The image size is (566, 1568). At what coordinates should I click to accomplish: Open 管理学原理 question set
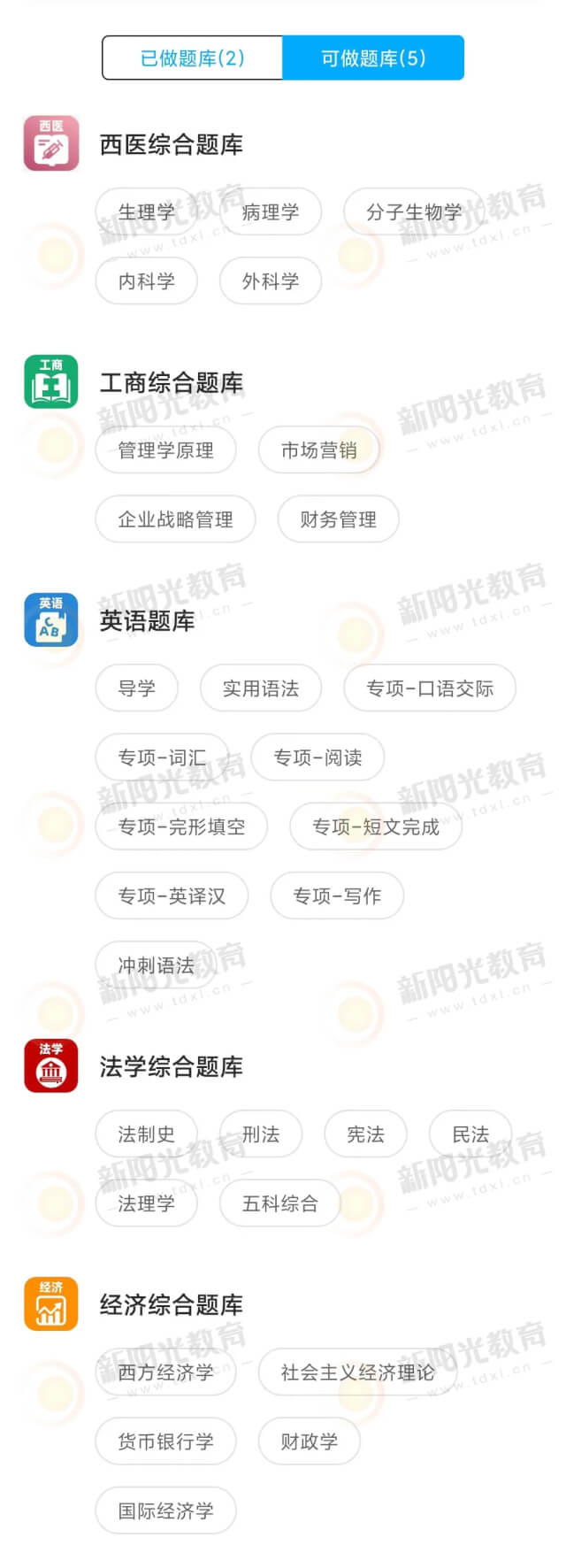(165, 450)
